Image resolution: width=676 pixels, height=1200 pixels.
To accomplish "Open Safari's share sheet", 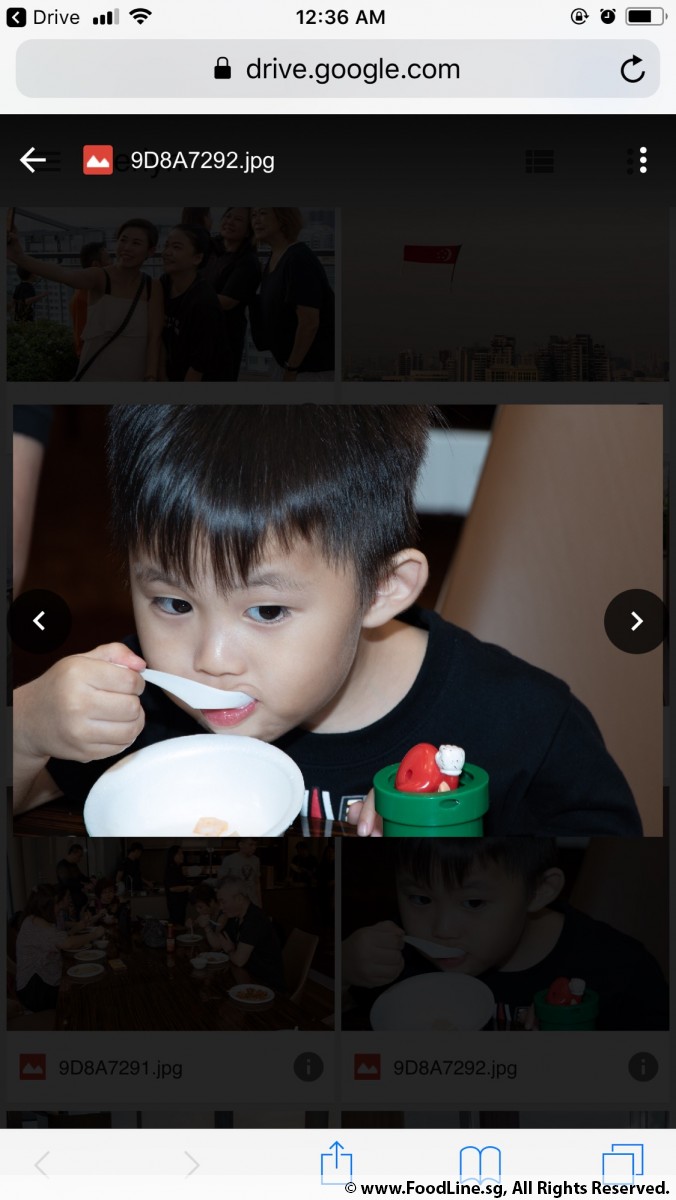I will [x=337, y=1163].
